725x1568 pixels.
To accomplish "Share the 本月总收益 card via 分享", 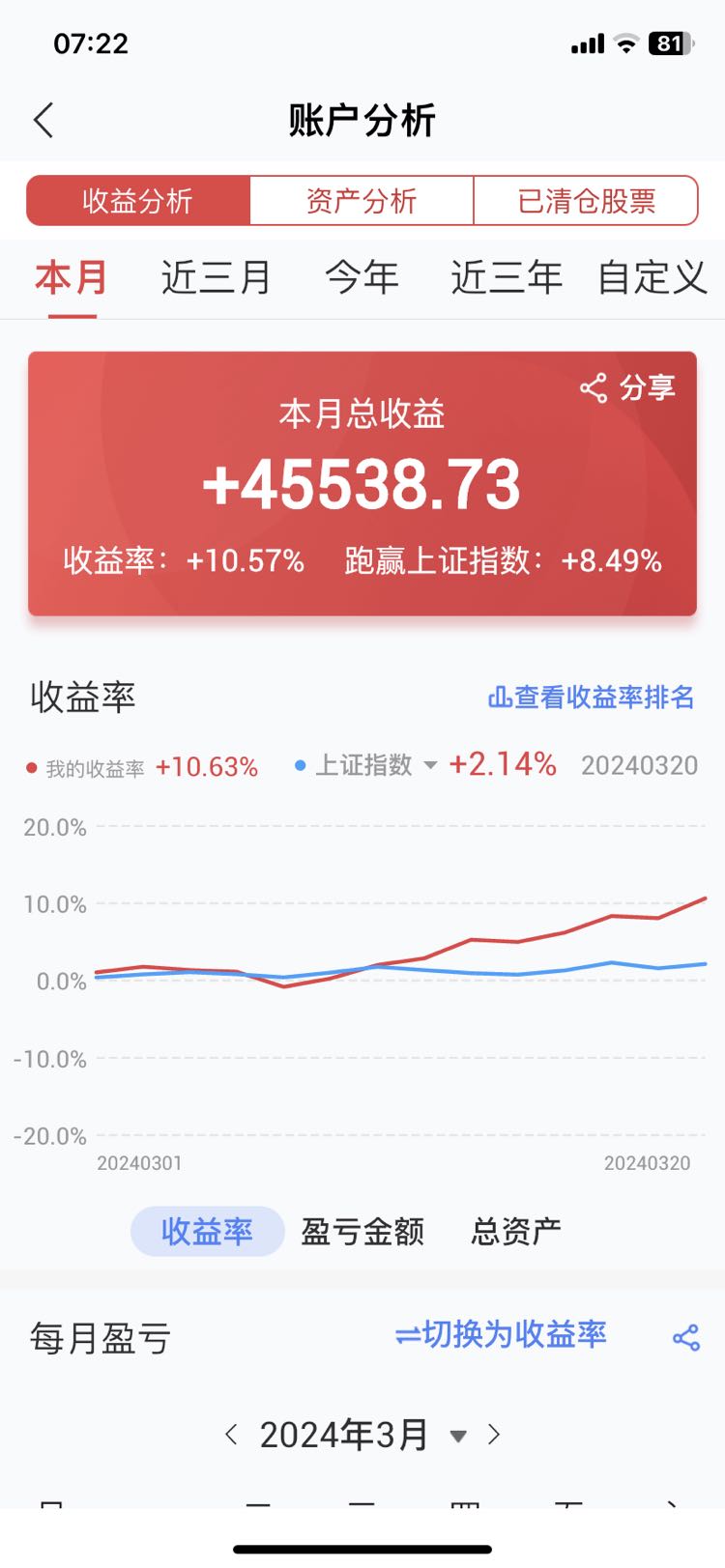I will tap(627, 388).
